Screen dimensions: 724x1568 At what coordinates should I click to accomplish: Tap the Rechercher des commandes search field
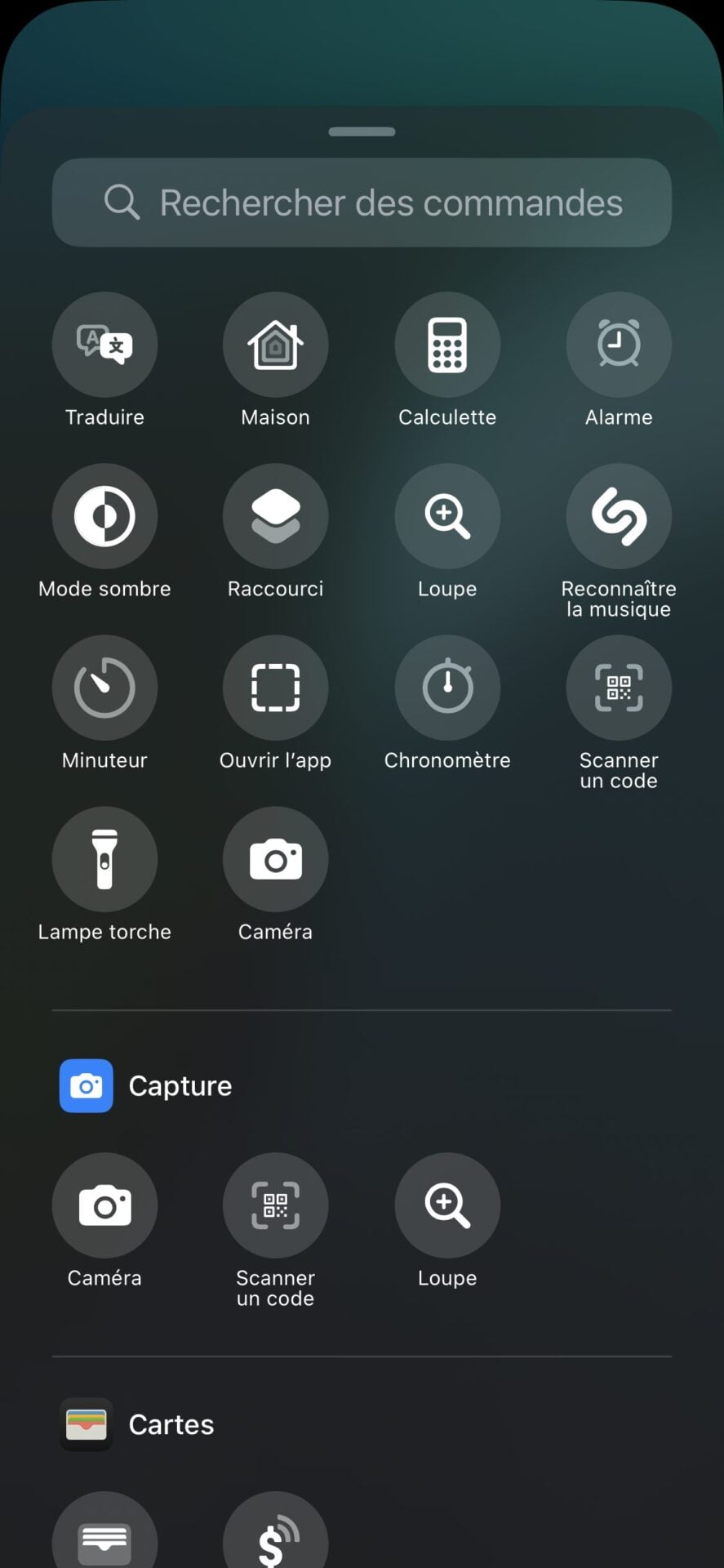tap(362, 203)
